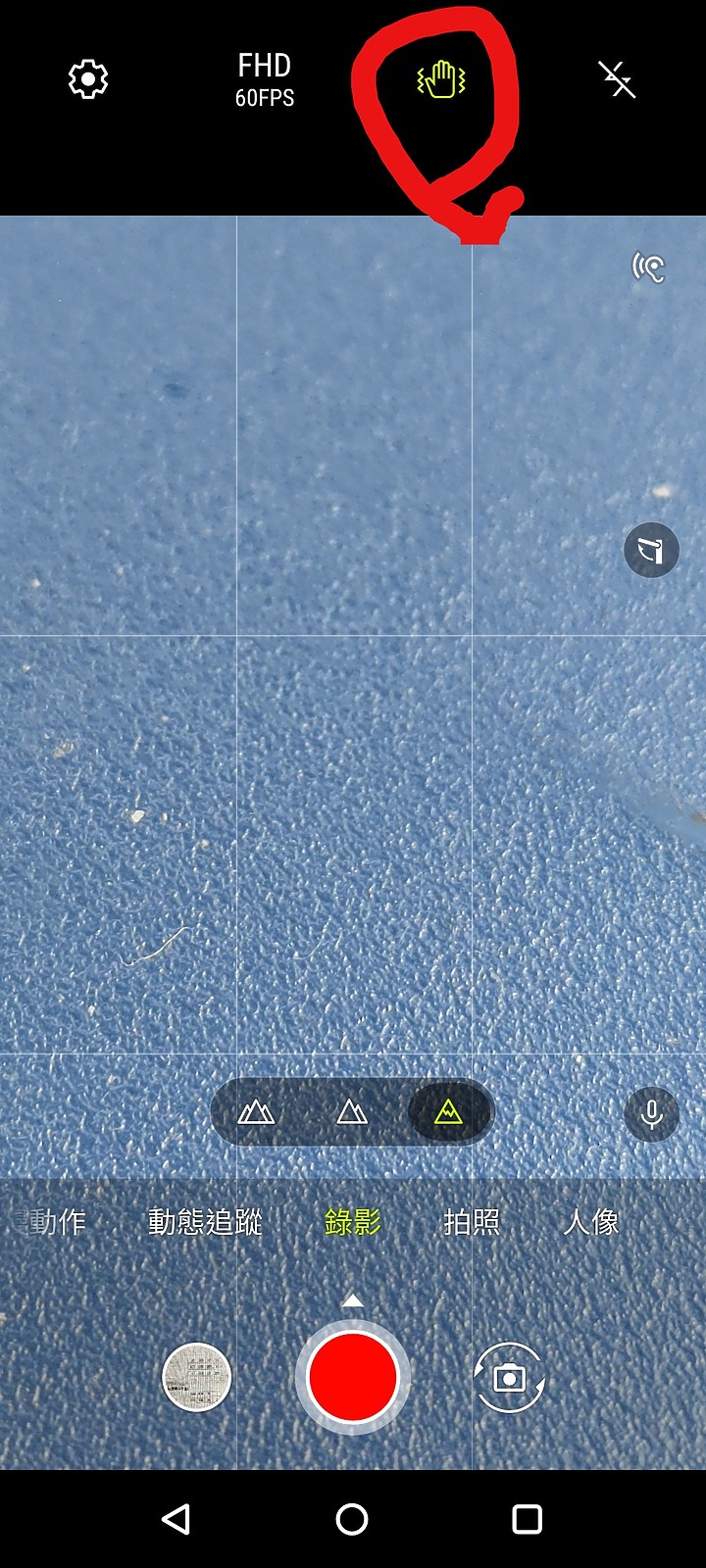Expand the arrow above the record button
Screen dimensions: 706x1568
click(x=352, y=1300)
